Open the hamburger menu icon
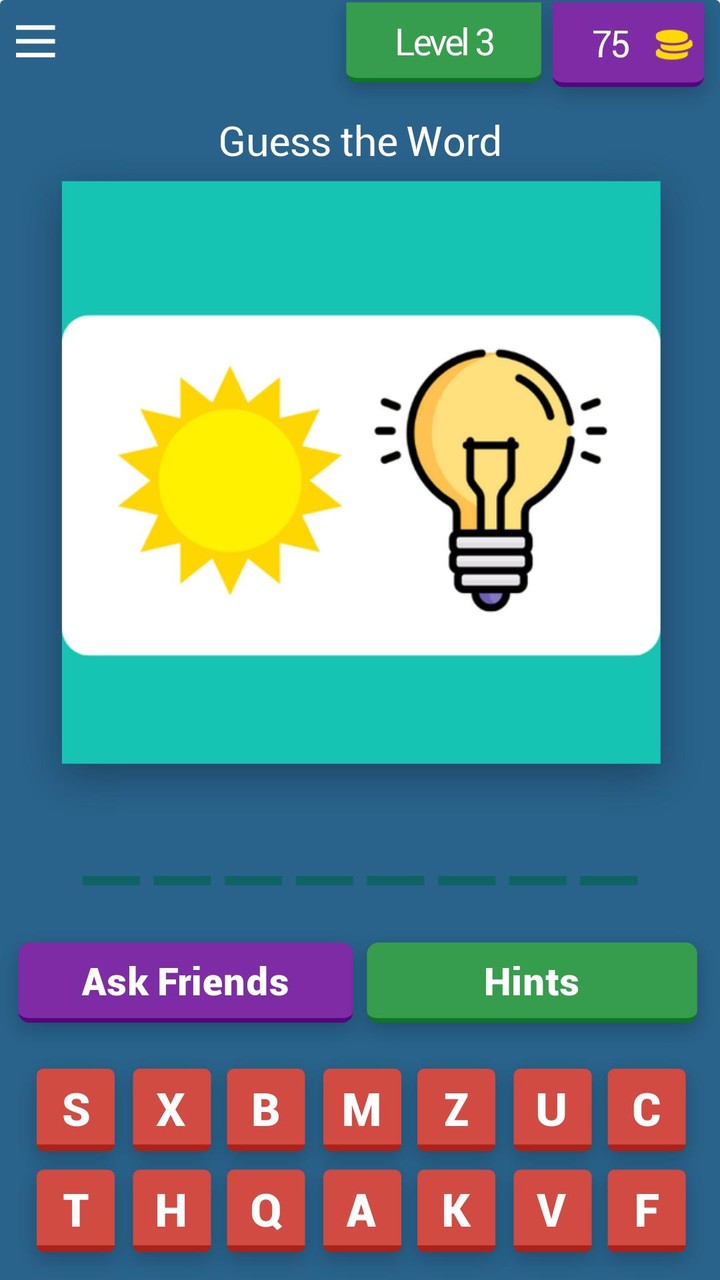This screenshot has height=1280, width=720. coord(35,42)
